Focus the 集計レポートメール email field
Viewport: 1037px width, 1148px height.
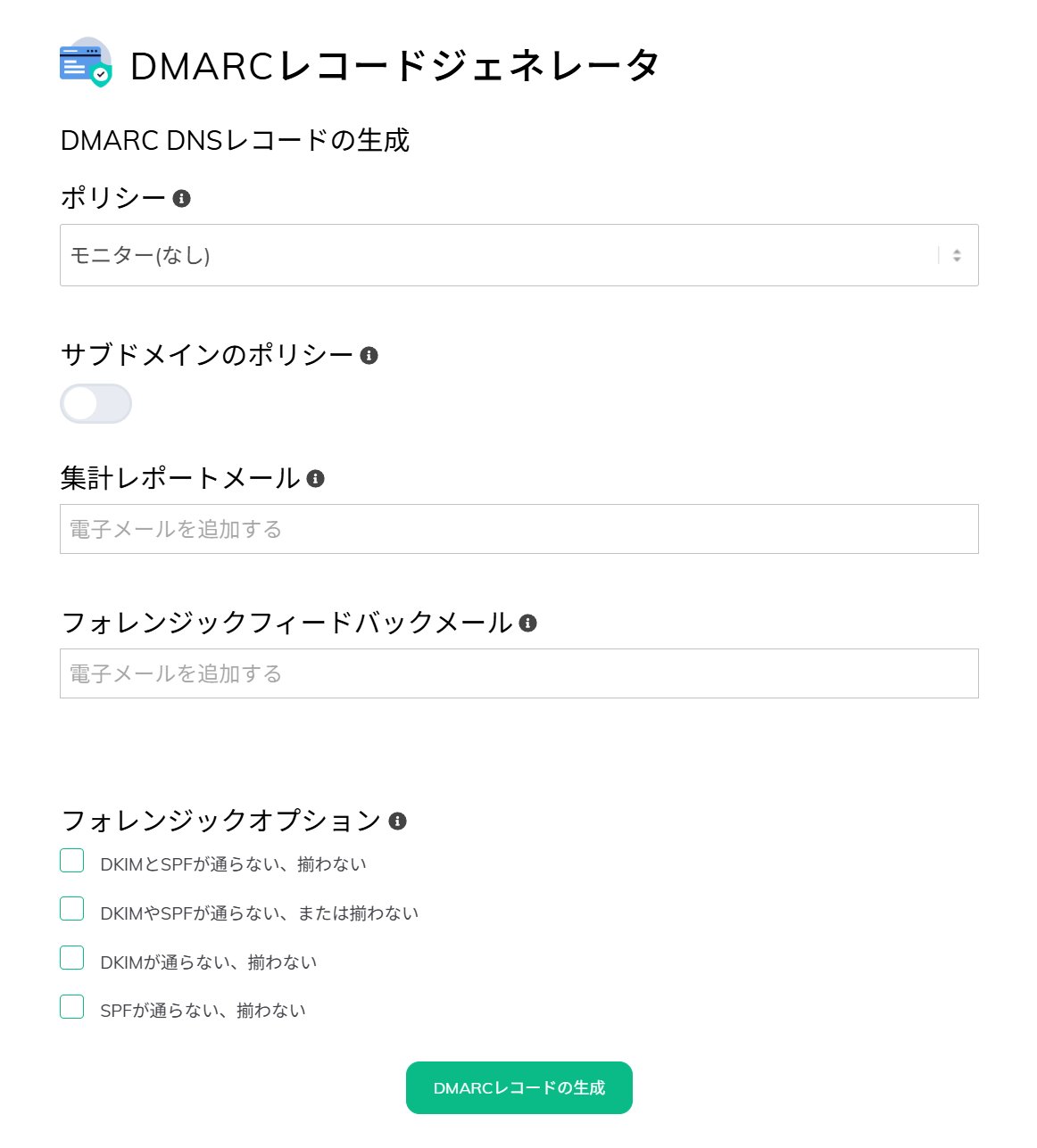coord(518,529)
